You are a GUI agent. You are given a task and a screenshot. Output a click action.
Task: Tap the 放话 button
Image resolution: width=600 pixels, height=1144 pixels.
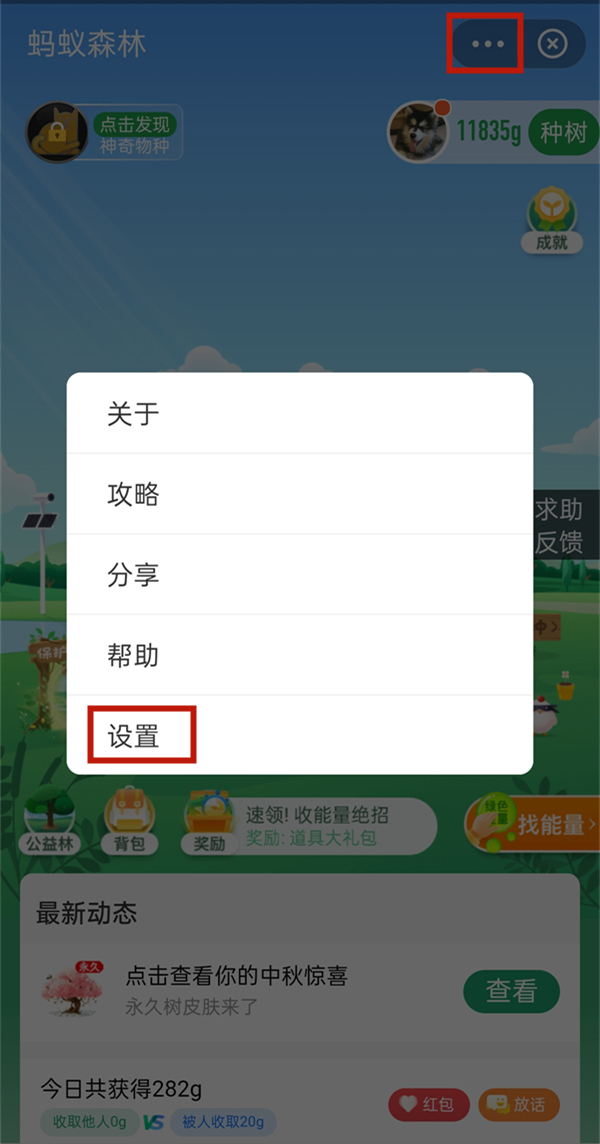coord(518,1104)
